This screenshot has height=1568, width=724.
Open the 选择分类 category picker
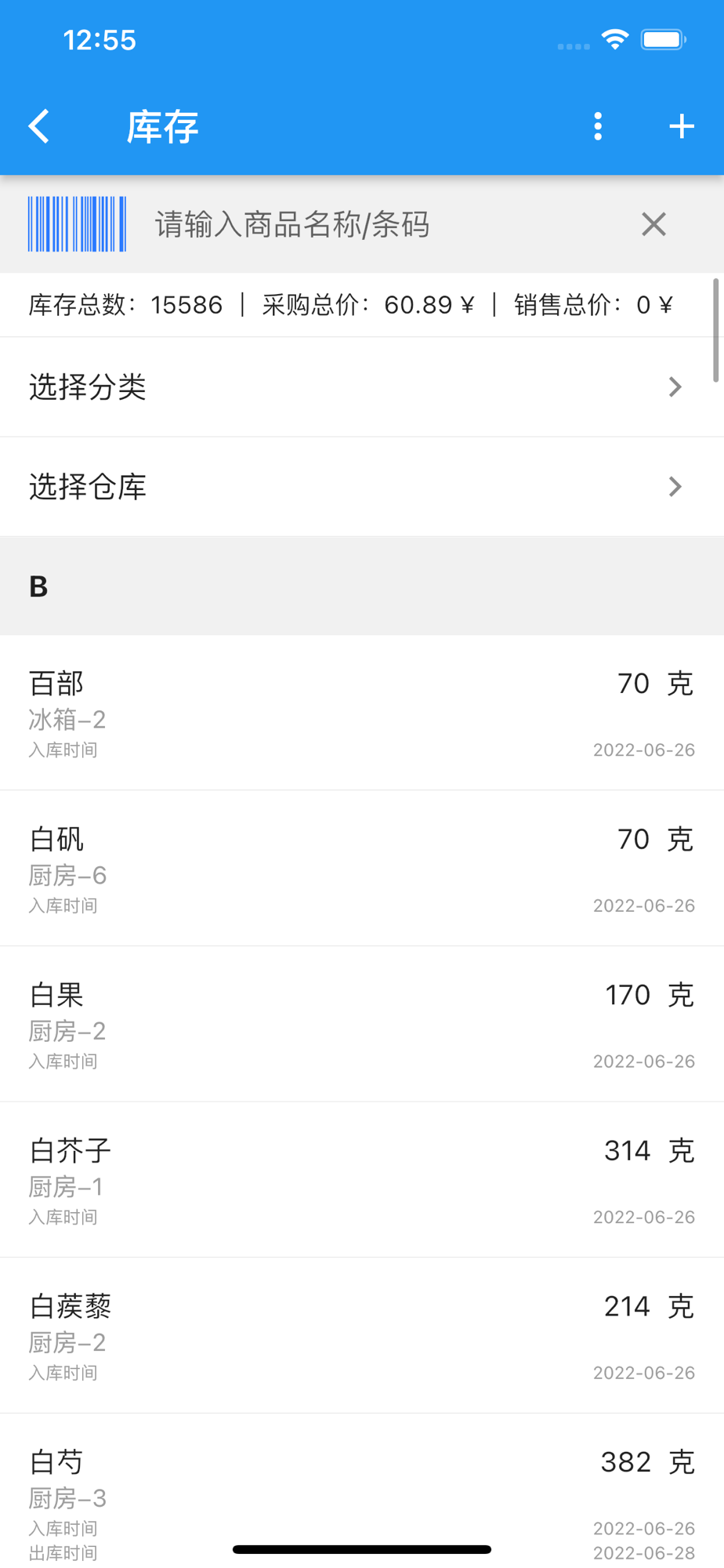[362, 387]
